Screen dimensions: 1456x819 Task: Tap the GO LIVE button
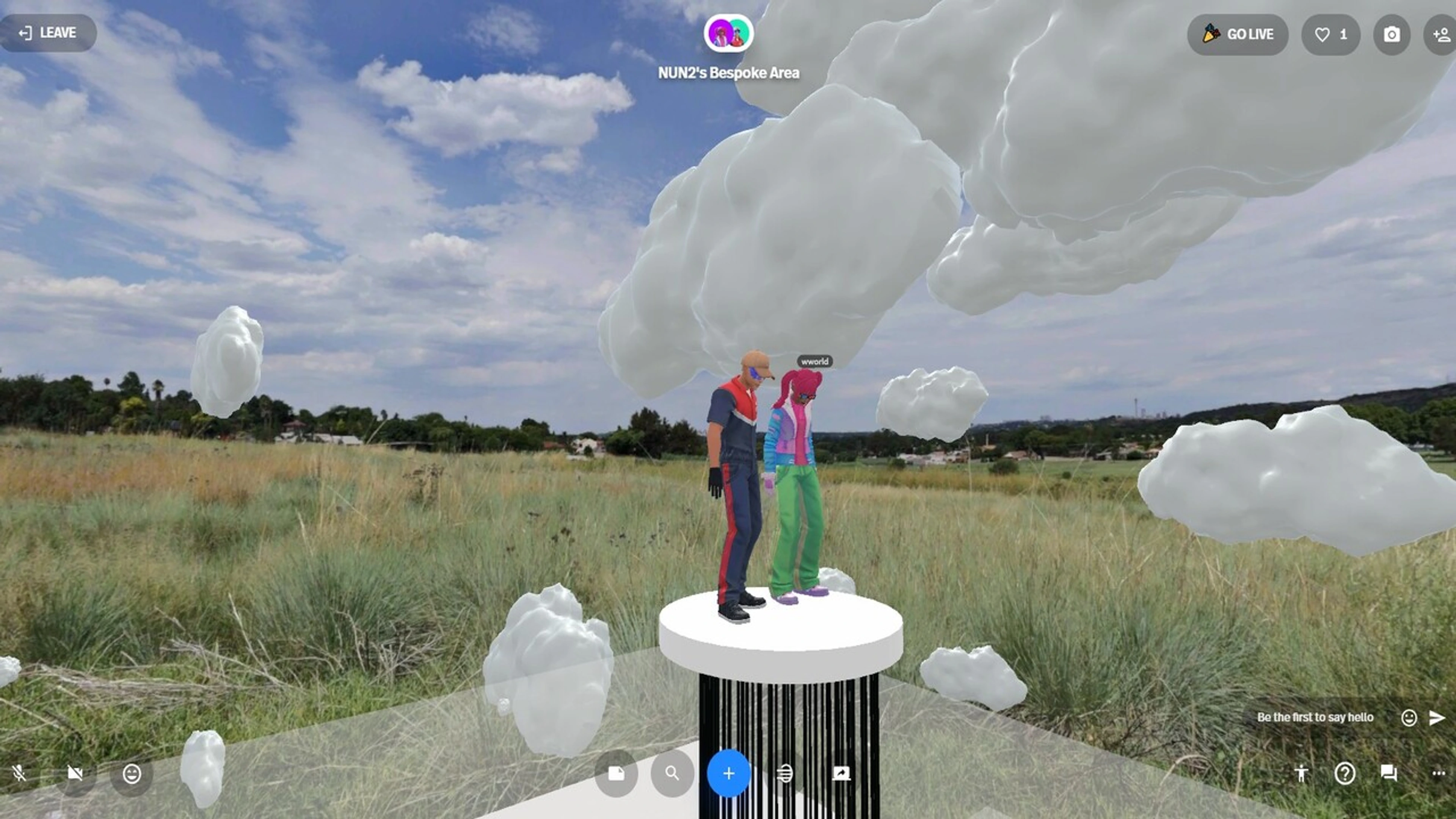click(1237, 35)
